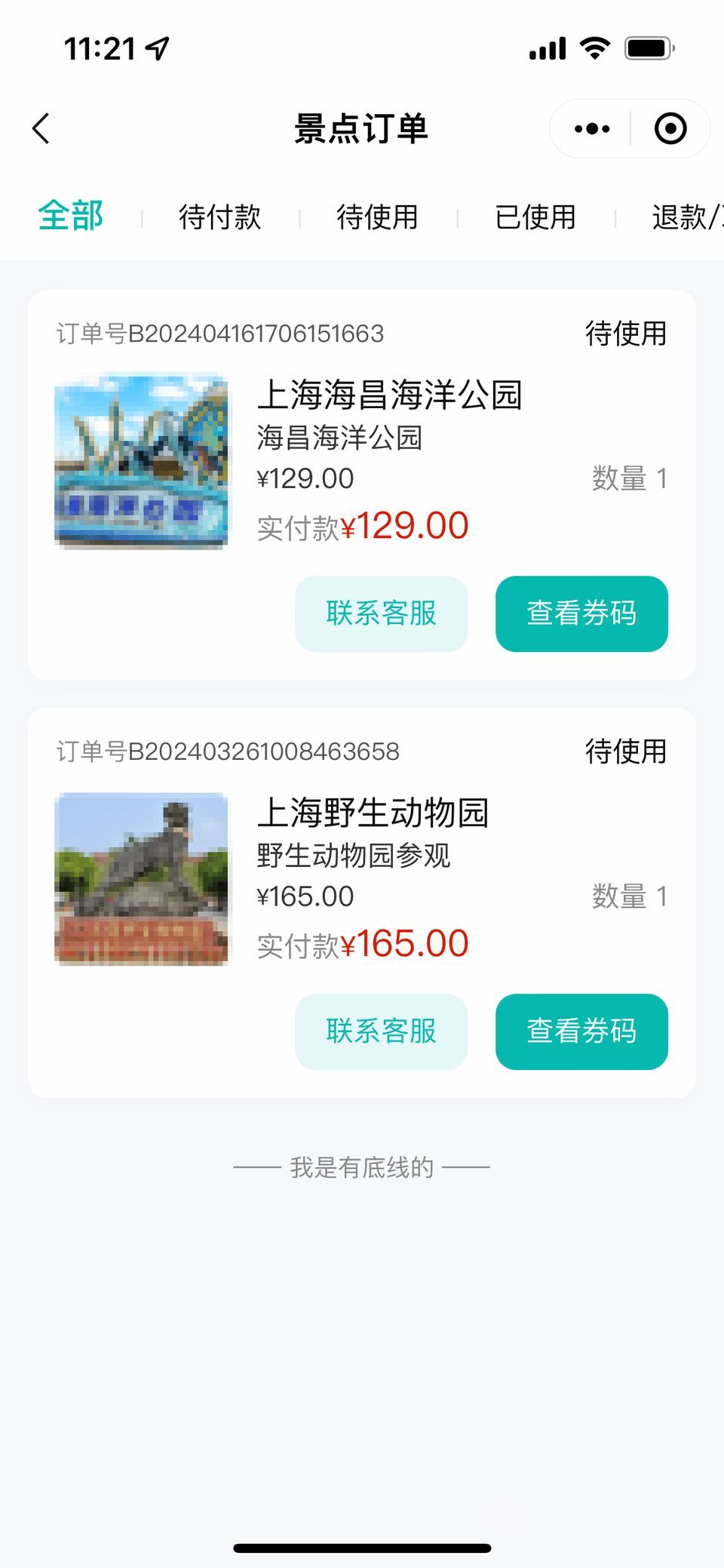The image size is (724, 1568).
Task: Contact 客服 for the 上海海昌海洋公园 order
Action: [381, 613]
